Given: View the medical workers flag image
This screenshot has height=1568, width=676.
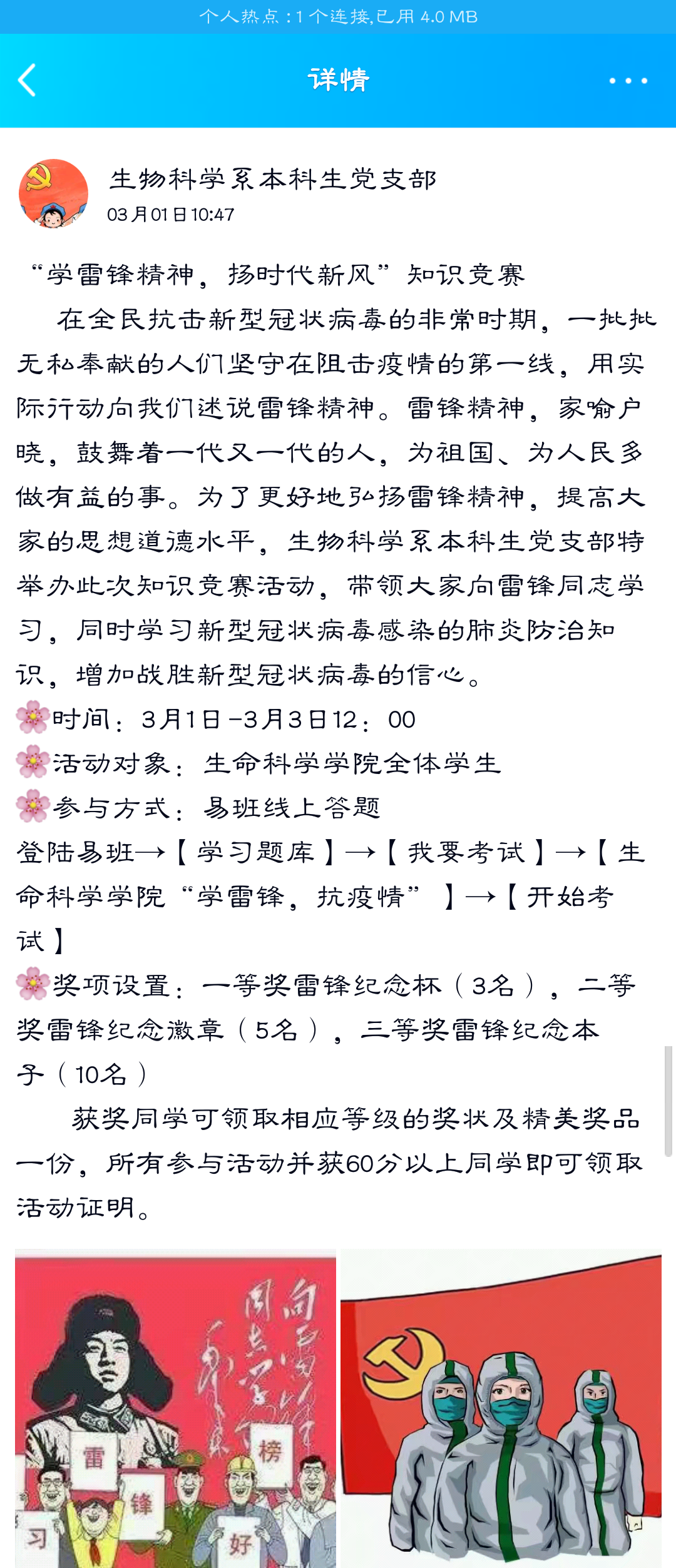Looking at the screenshot, I should [501, 1408].
